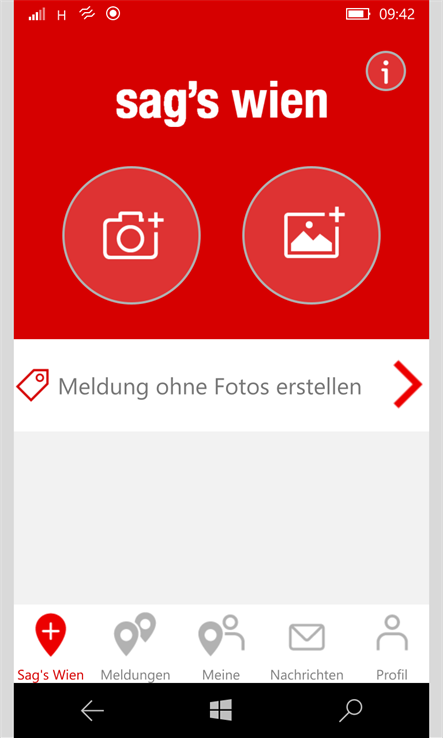This screenshot has width=443, height=738.
Task: Tap the system back arrow
Action: 92,711
